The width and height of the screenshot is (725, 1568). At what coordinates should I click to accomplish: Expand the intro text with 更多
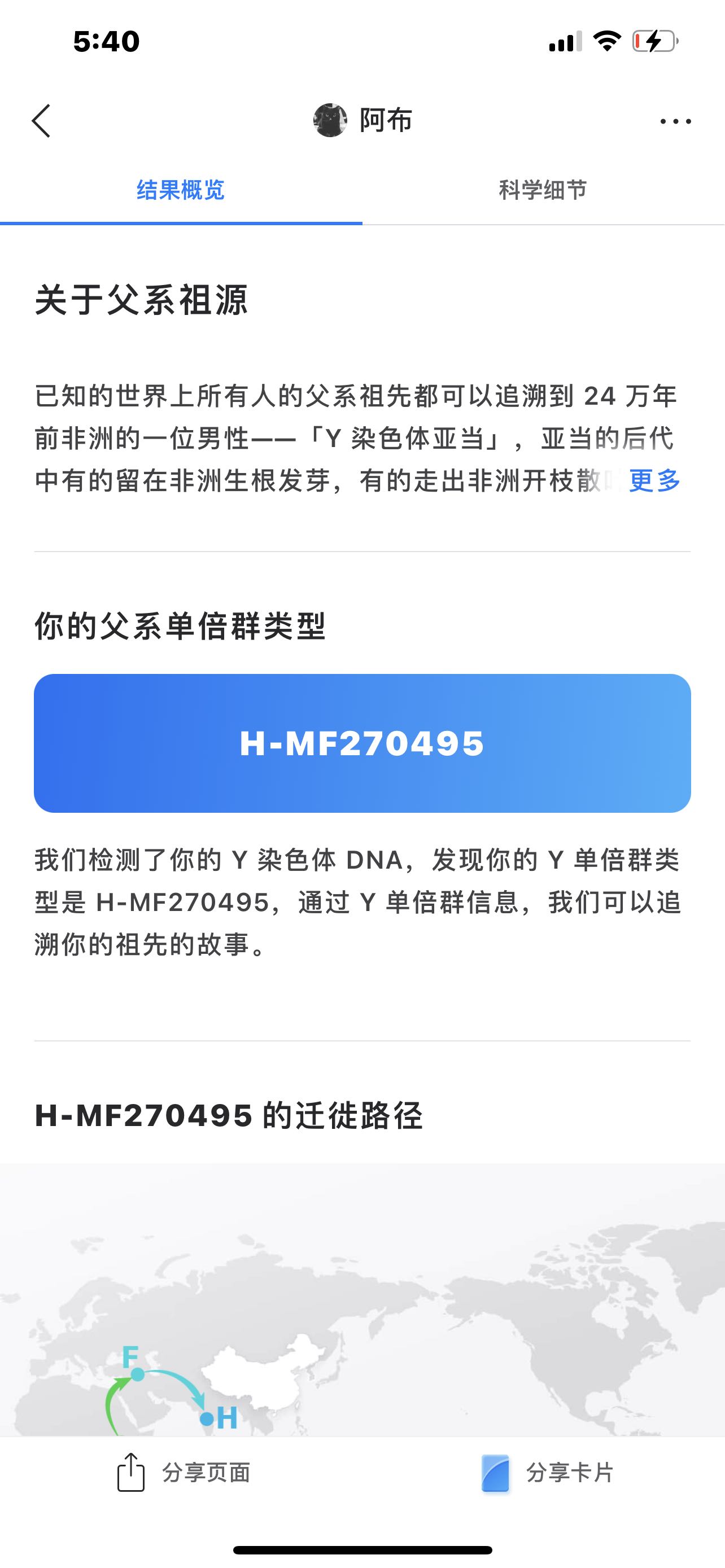pyautogui.click(x=654, y=481)
